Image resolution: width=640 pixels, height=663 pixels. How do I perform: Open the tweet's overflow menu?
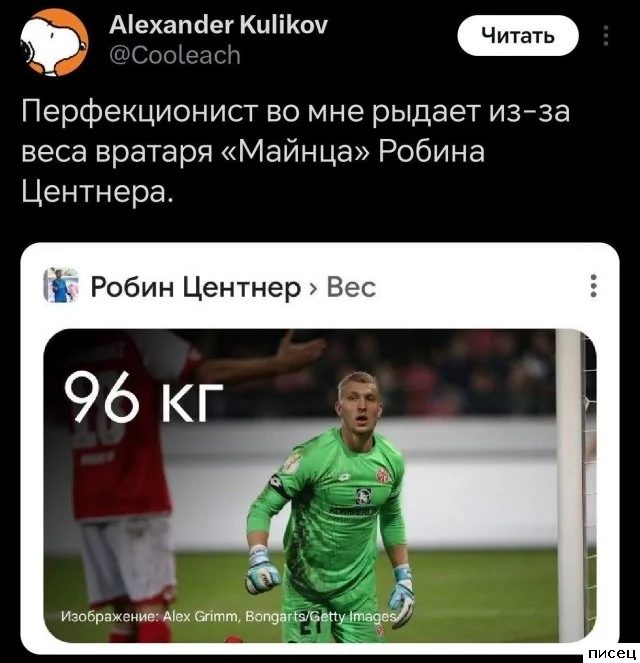[606, 37]
